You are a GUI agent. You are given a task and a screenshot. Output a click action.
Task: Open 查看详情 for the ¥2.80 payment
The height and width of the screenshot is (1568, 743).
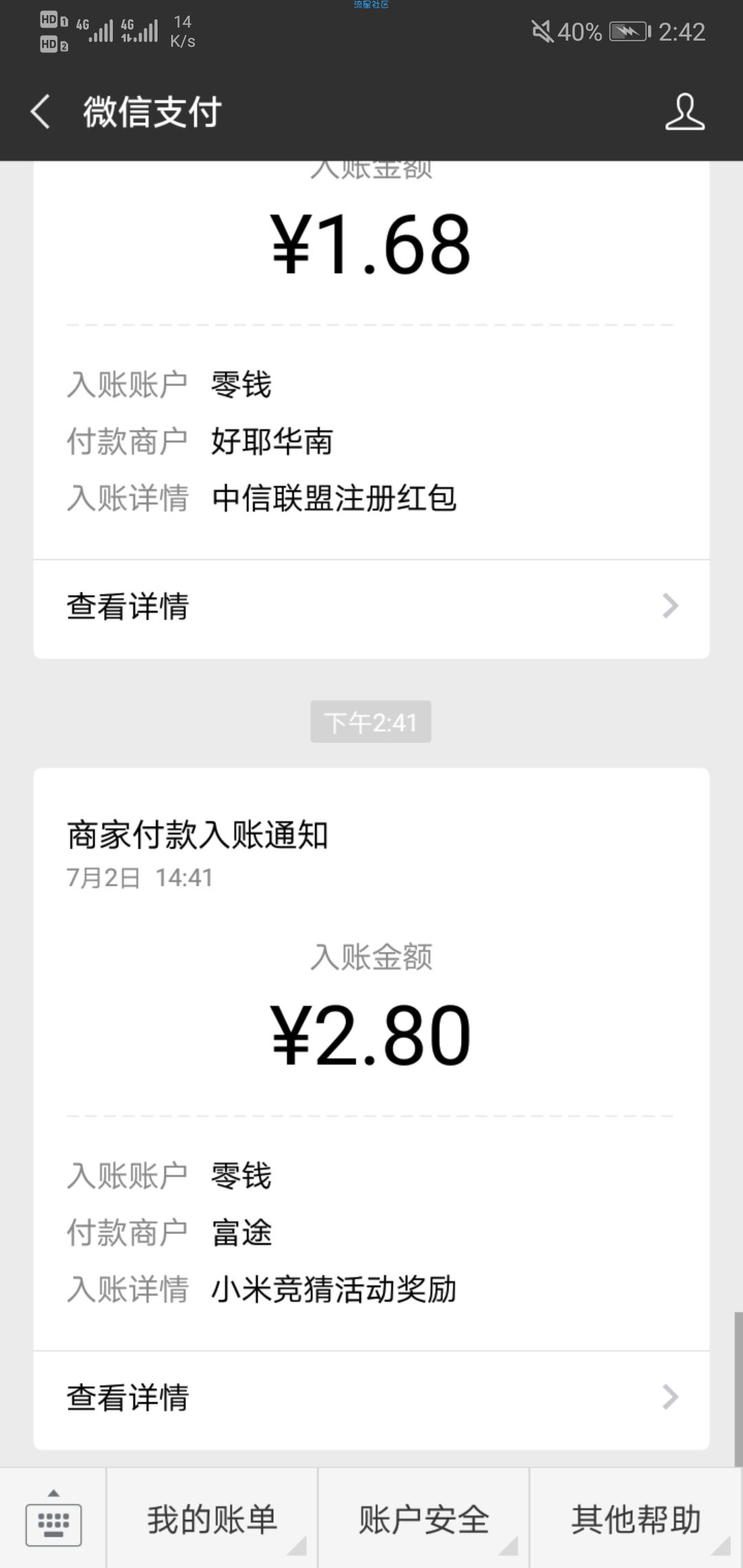[371, 1397]
